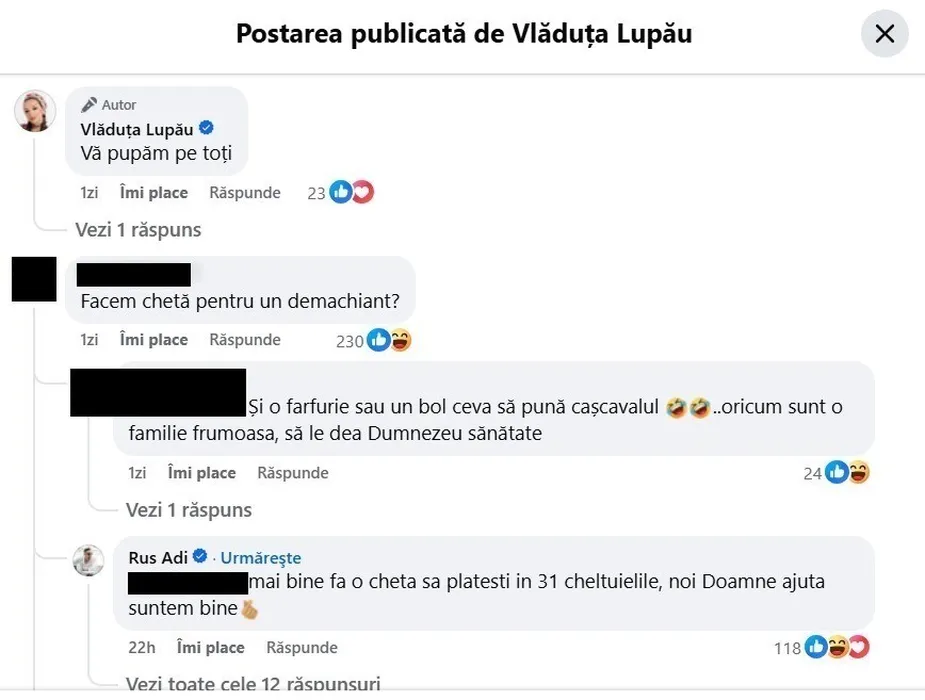
Task: Like the cașcavalul comment
Action: point(201,473)
